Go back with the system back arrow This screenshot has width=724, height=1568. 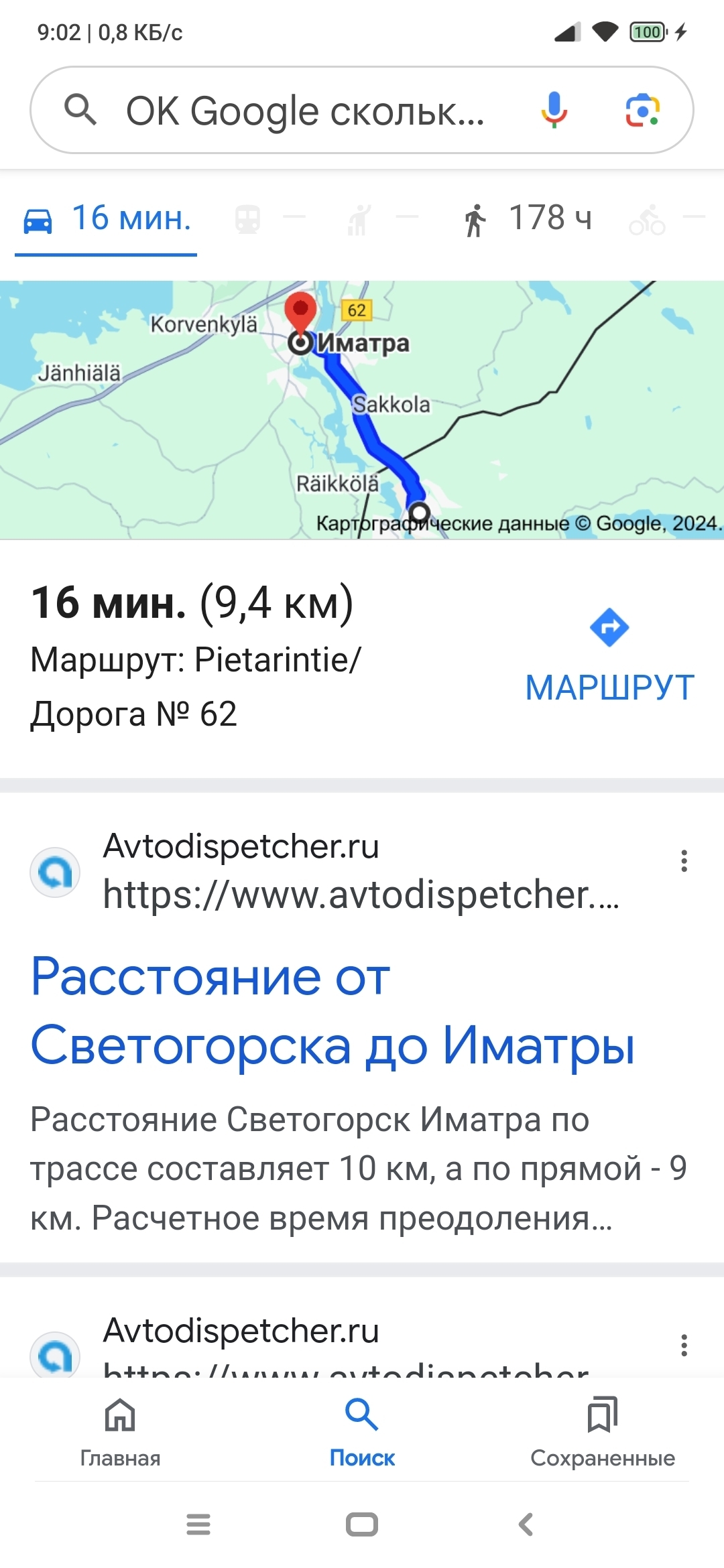coord(526,1524)
